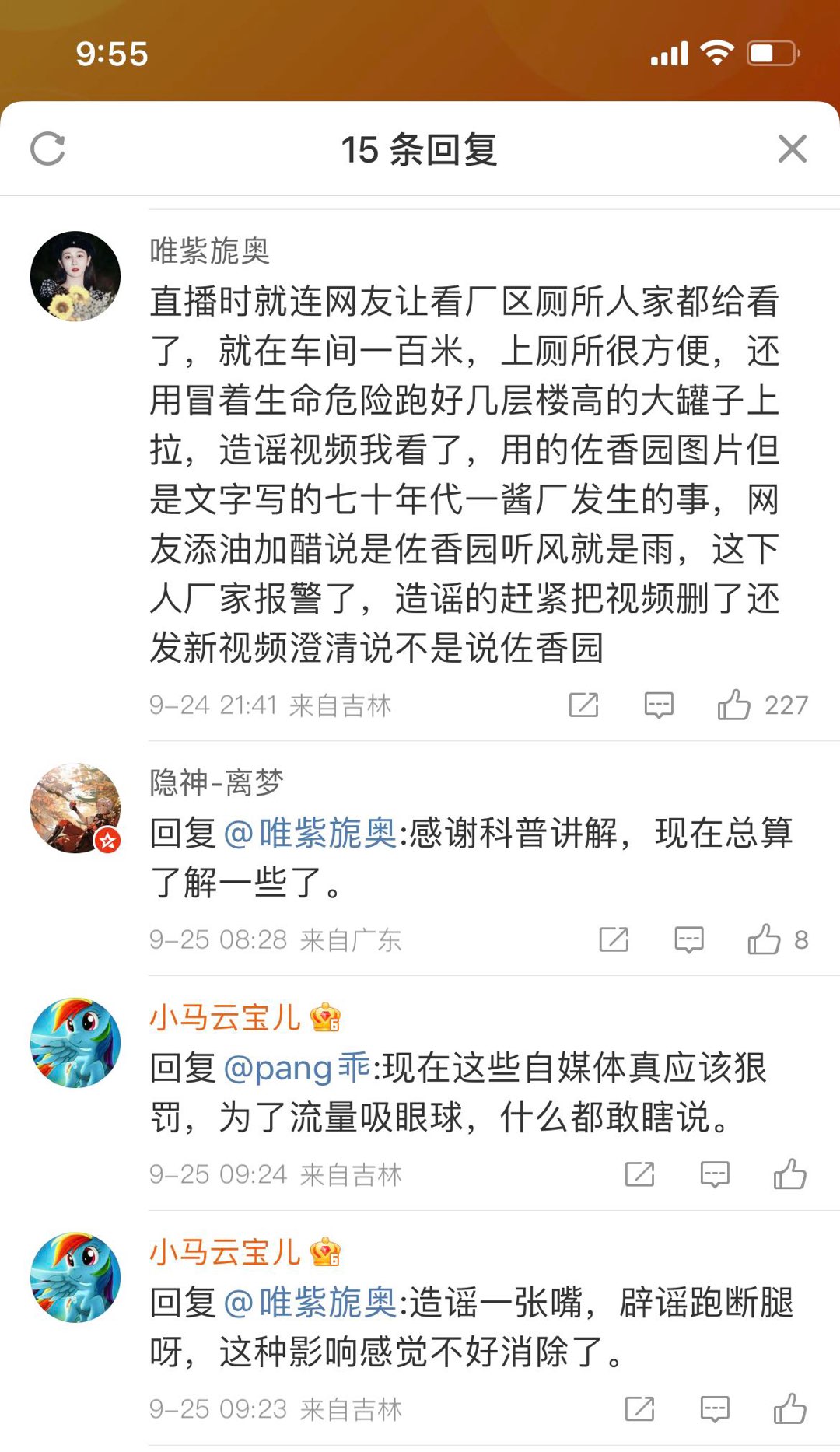The width and height of the screenshot is (840, 1452).
Task: Open 唯紫旎奥's profile avatar
Action: click(x=75, y=276)
